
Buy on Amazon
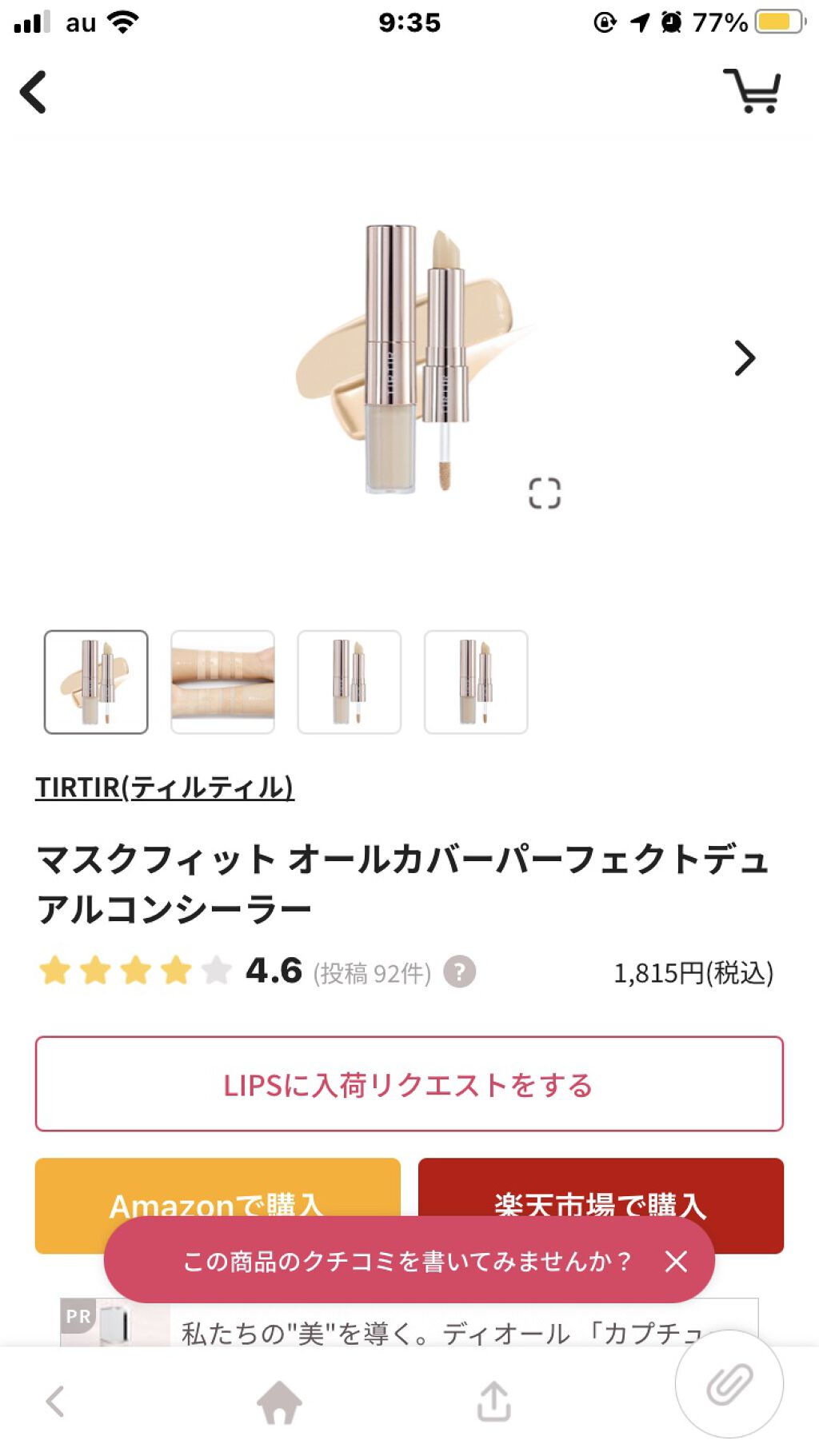pos(217,1190)
